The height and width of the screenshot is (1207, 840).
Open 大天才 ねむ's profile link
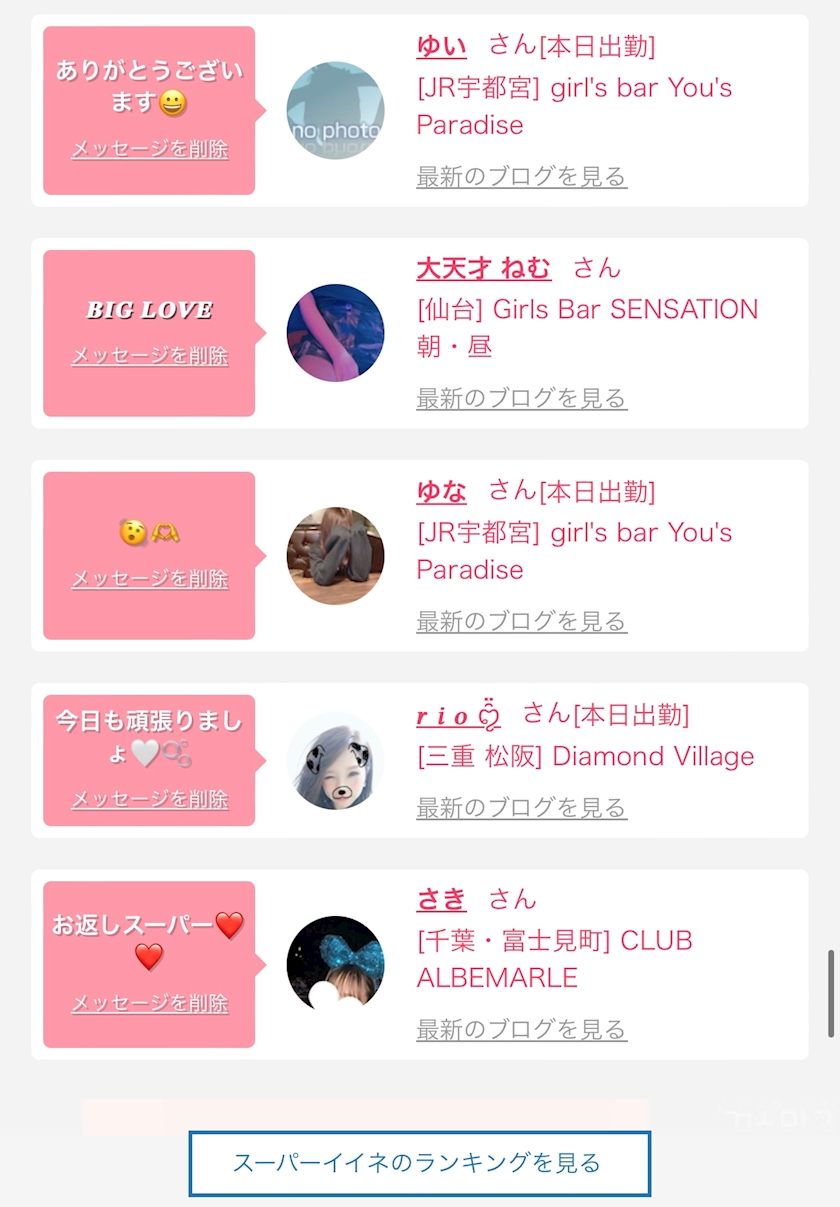483,268
